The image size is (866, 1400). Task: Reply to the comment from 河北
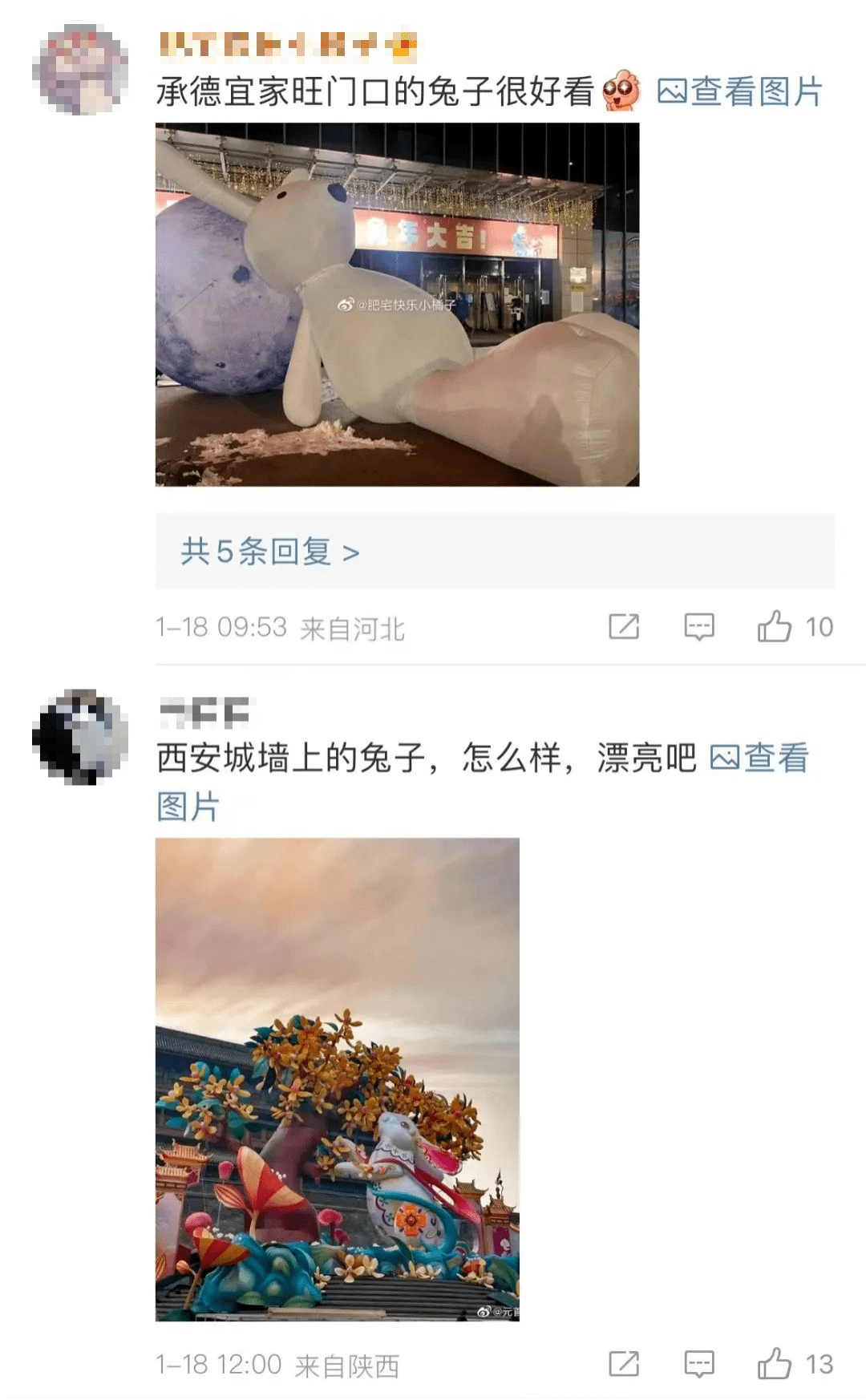[698, 626]
